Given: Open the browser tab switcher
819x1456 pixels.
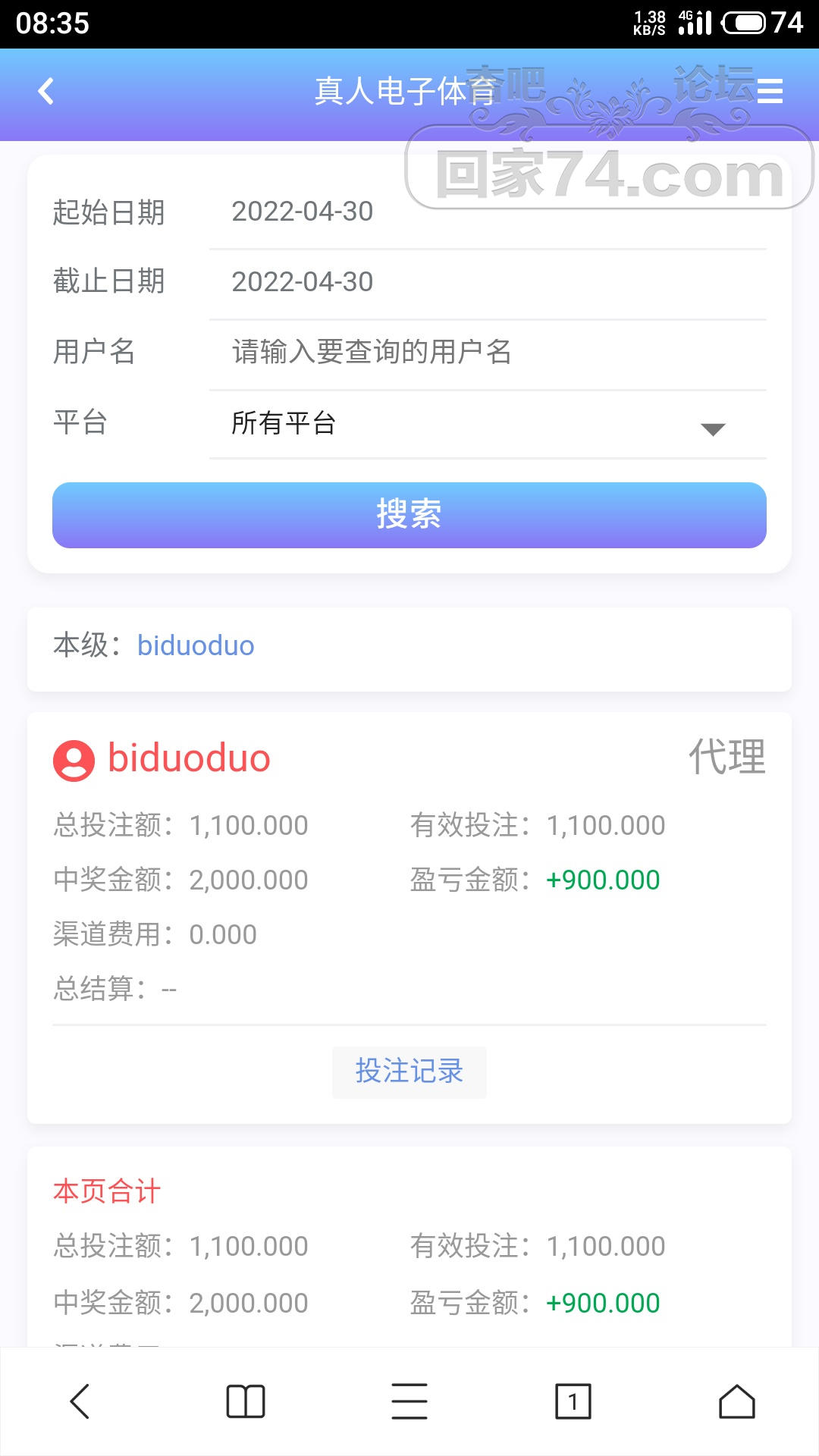Looking at the screenshot, I should coord(573,1401).
